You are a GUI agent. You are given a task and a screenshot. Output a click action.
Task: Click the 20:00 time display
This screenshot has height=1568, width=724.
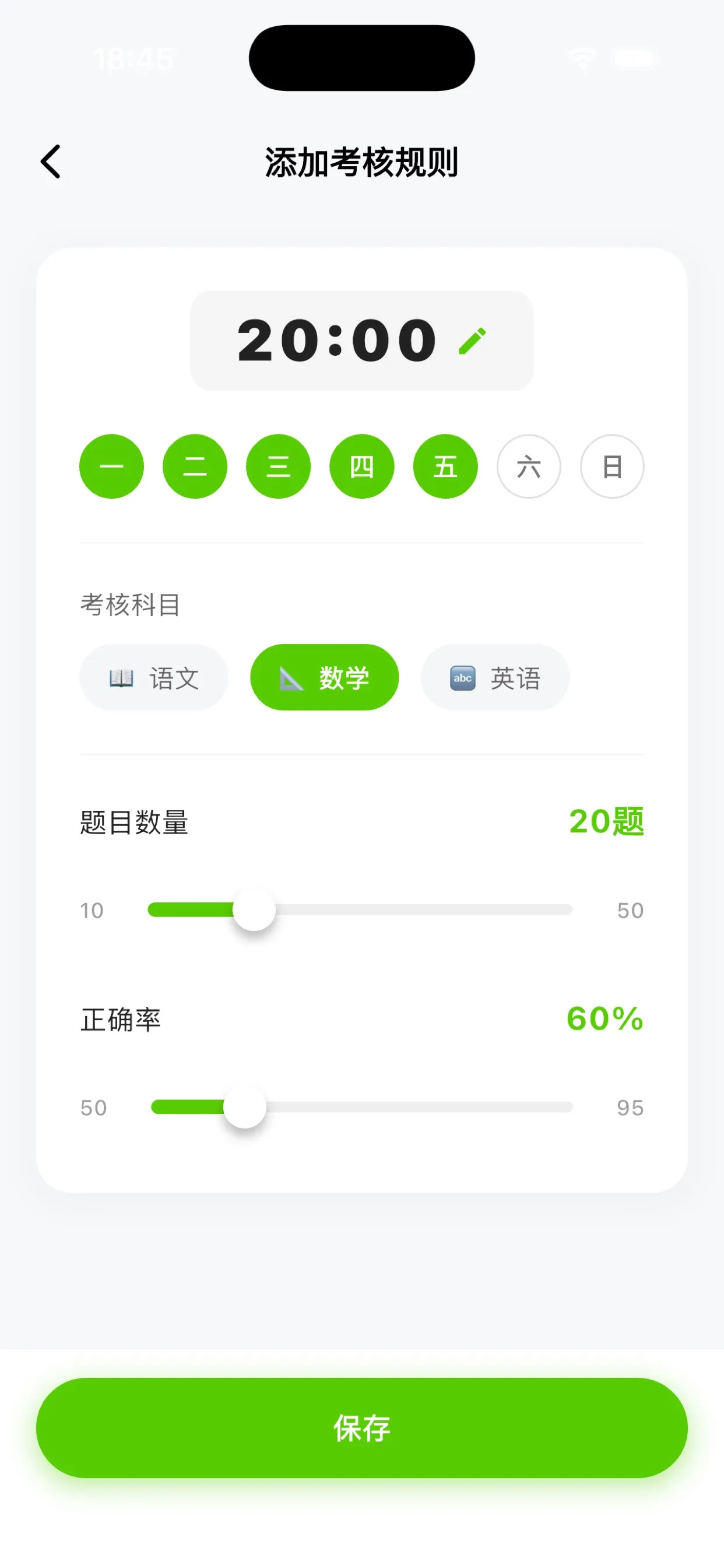(335, 339)
